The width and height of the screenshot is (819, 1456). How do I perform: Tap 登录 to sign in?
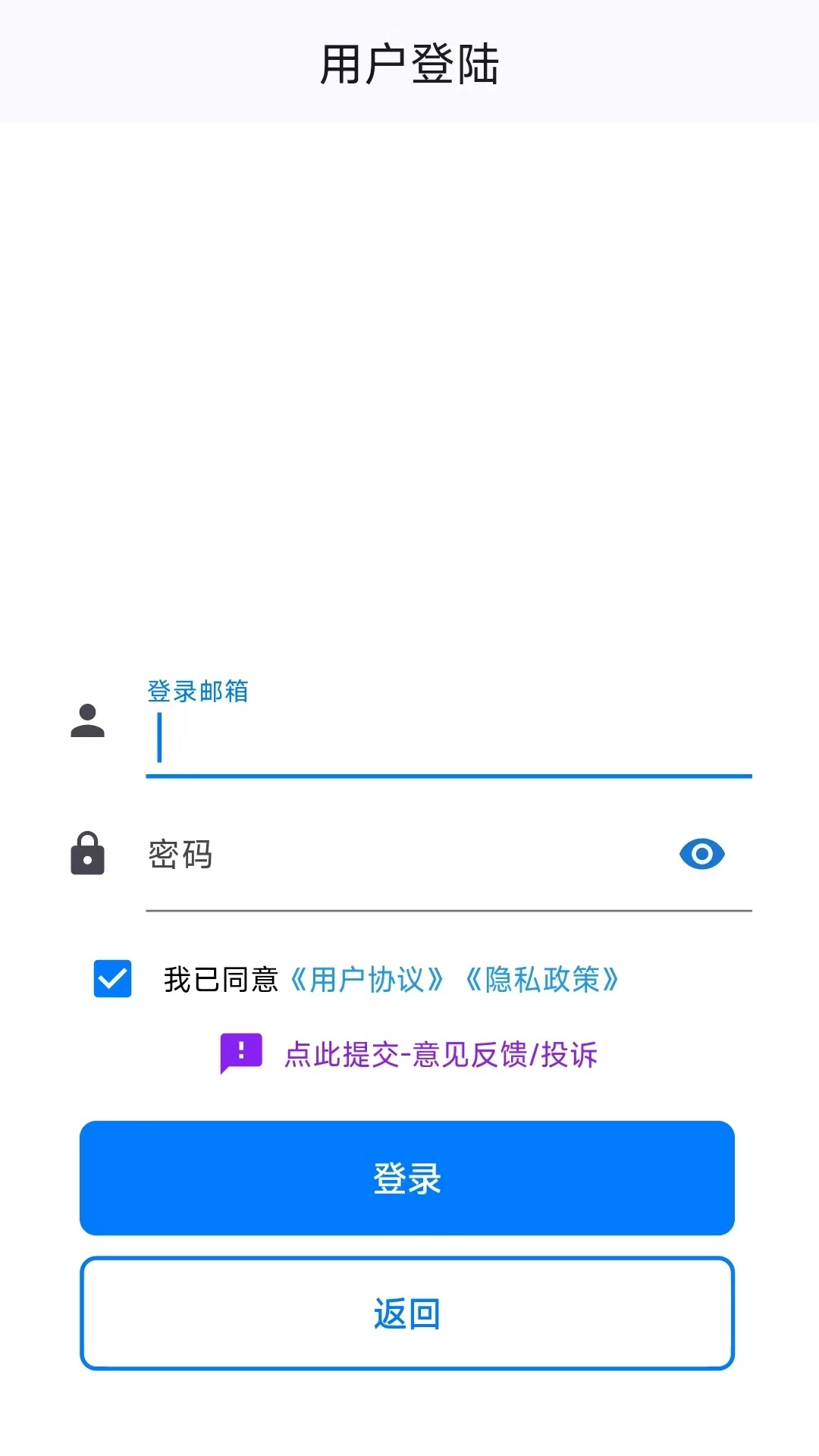coord(408,1178)
